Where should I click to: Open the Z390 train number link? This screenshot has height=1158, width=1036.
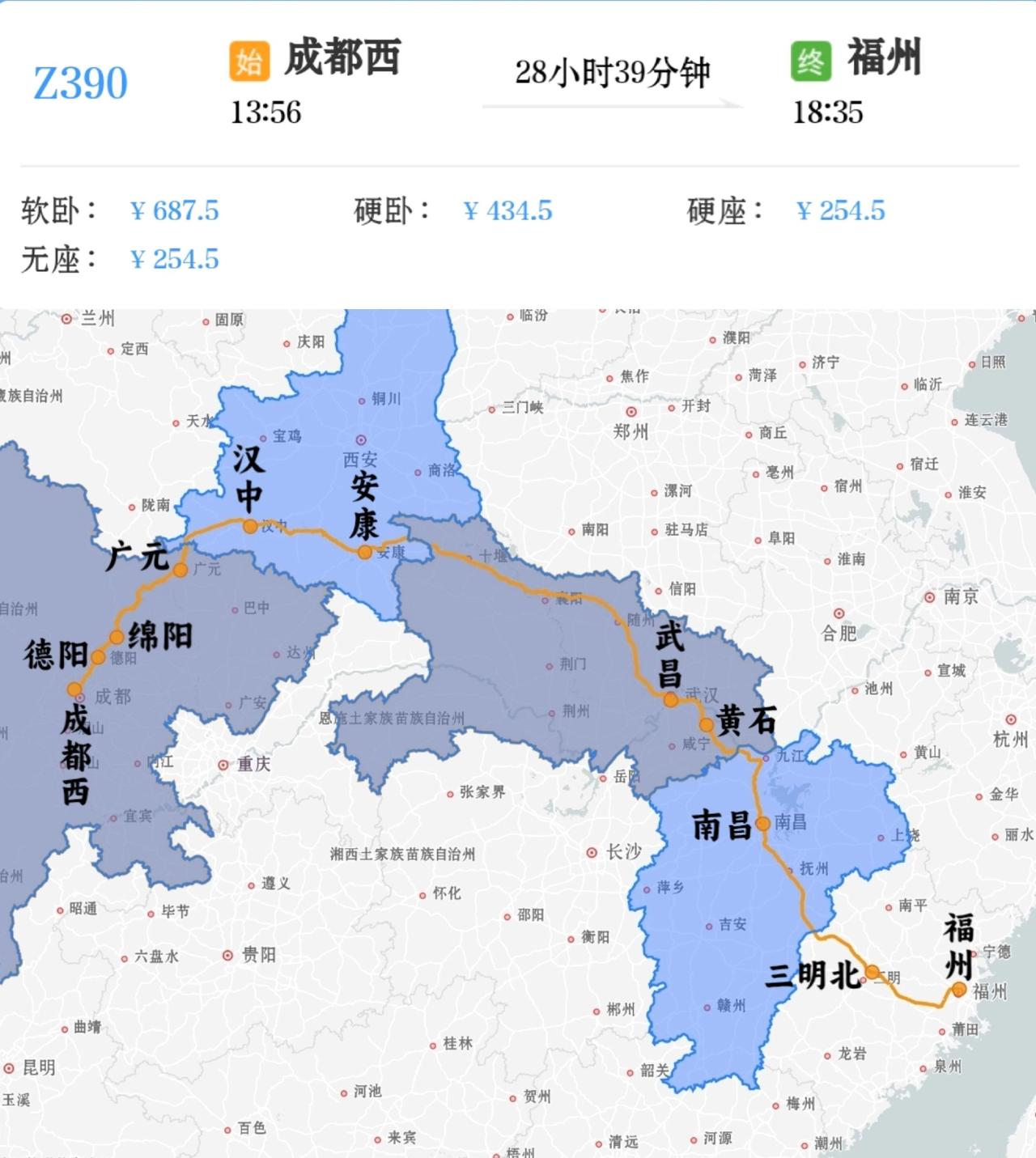point(79,79)
